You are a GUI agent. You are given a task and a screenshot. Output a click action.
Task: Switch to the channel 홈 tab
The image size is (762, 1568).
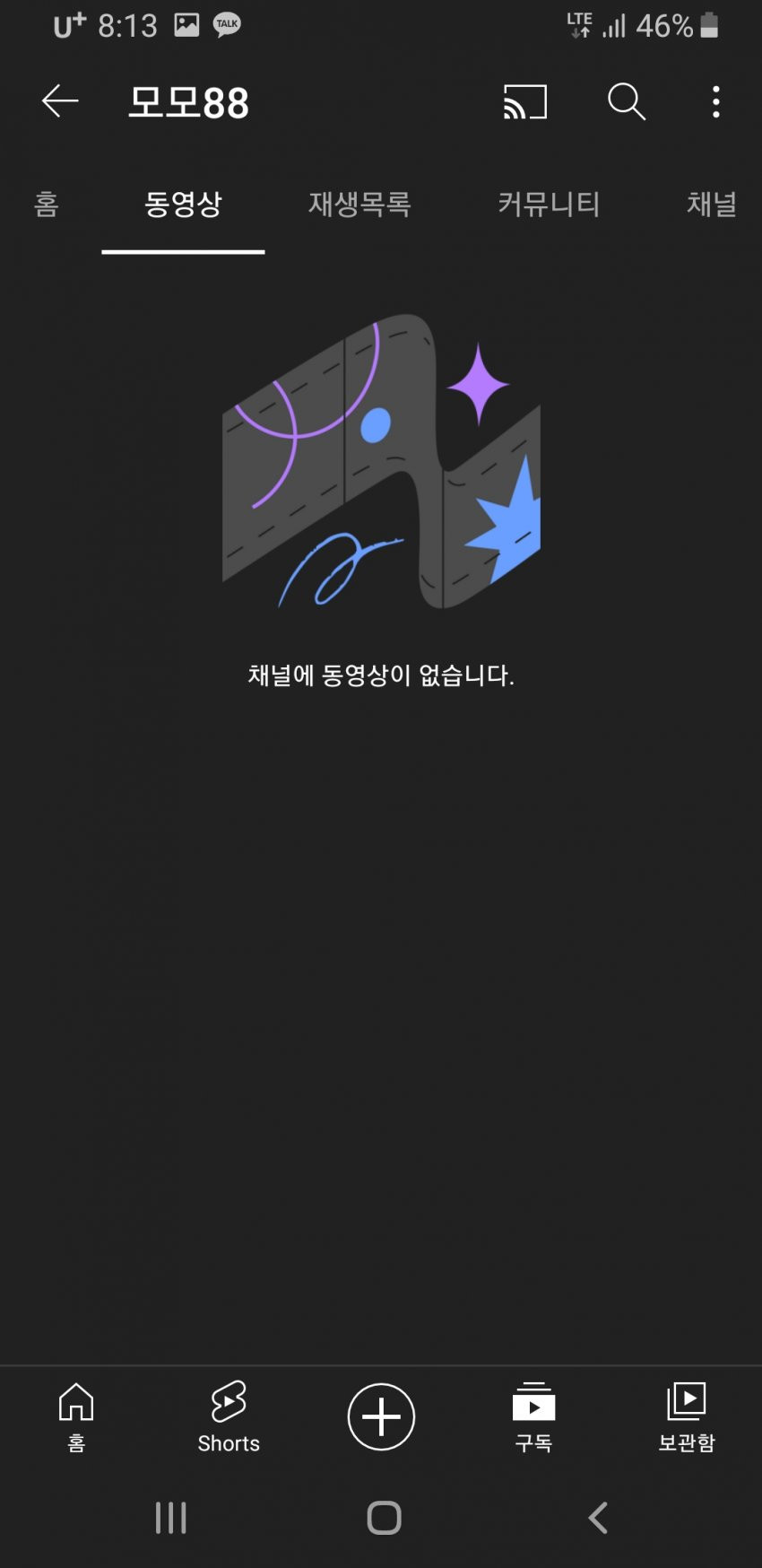tap(47, 205)
